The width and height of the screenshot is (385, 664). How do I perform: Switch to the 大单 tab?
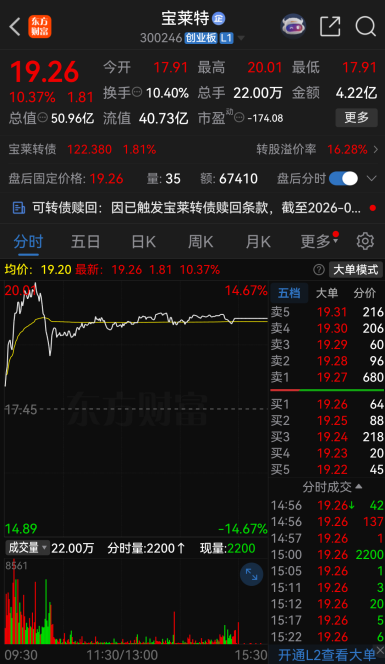click(327, 293)
